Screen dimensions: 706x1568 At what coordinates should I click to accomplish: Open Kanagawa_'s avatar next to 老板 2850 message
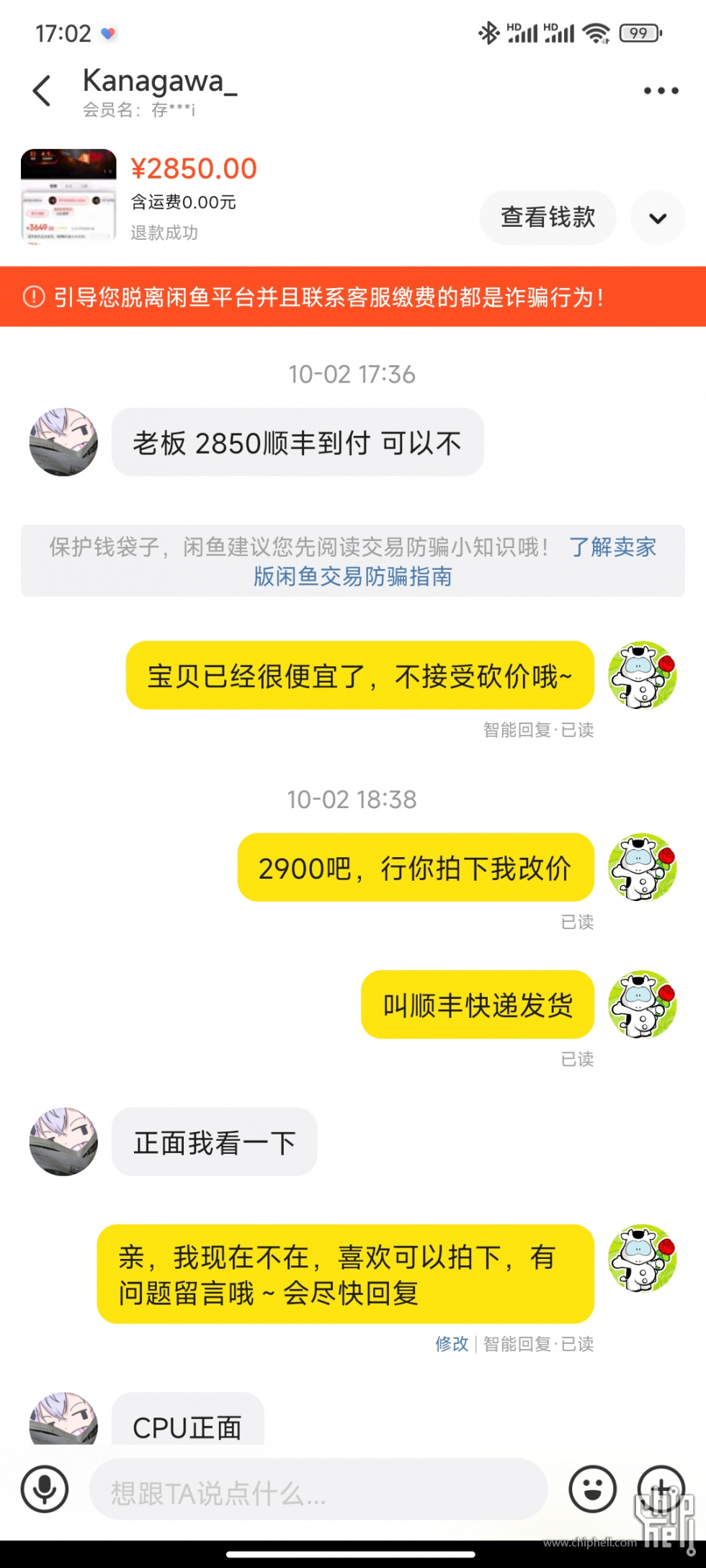tap(63, 442)
